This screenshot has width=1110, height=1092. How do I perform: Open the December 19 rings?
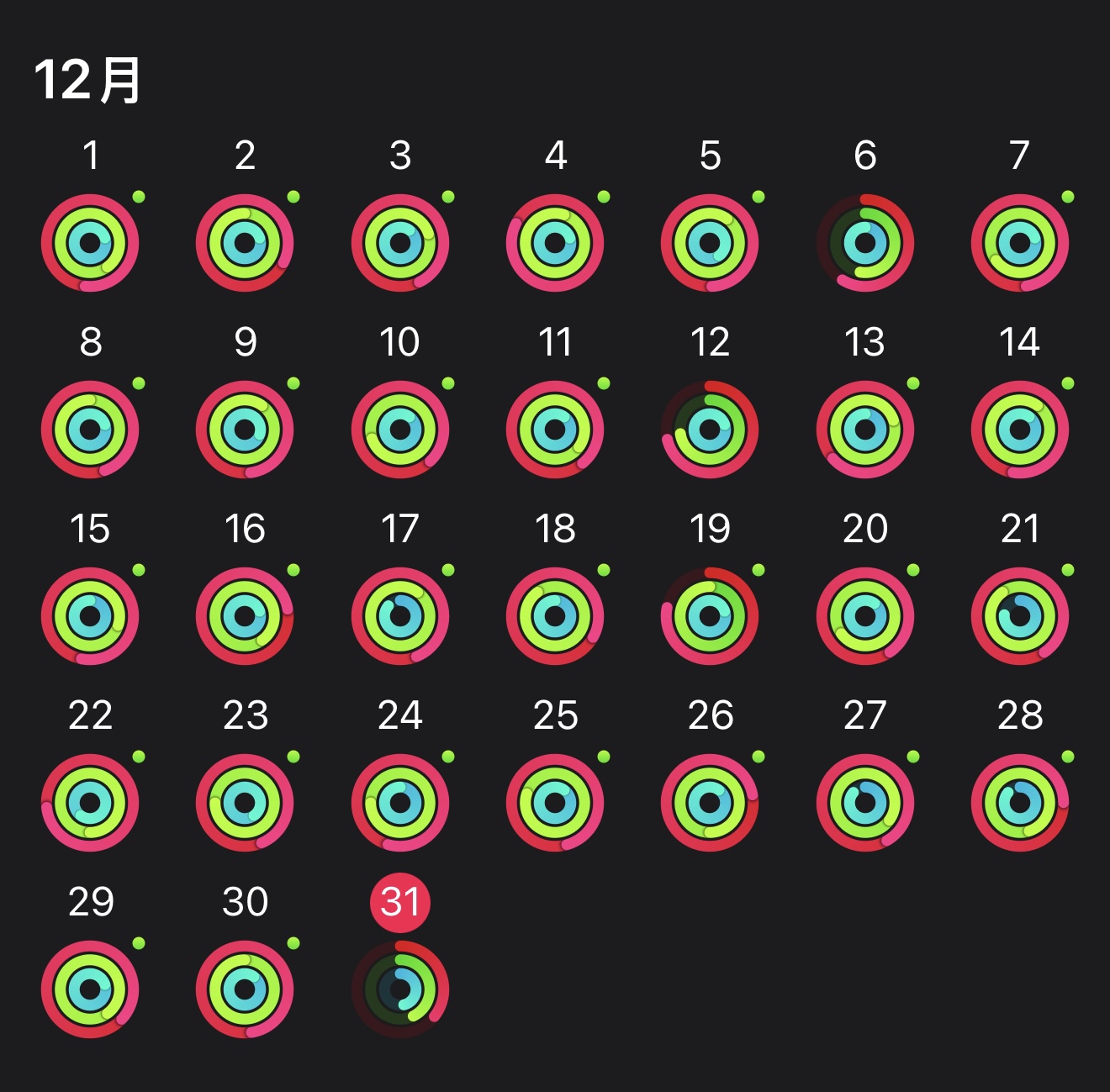click(x=710, y=616)
